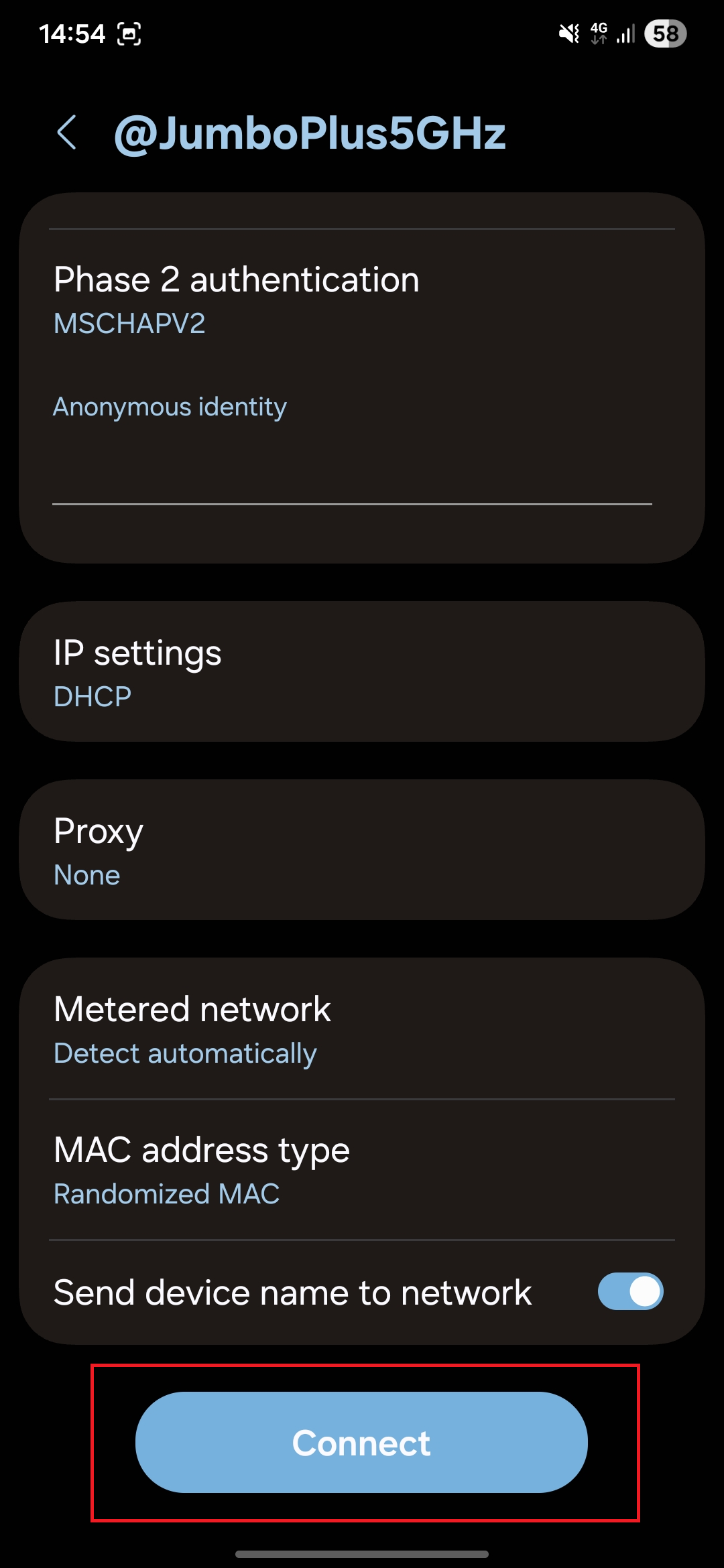Focus the Anonymous identity field
This screenshot has width=724, height=1568.
pyautogui.click(x=351, y=469)
